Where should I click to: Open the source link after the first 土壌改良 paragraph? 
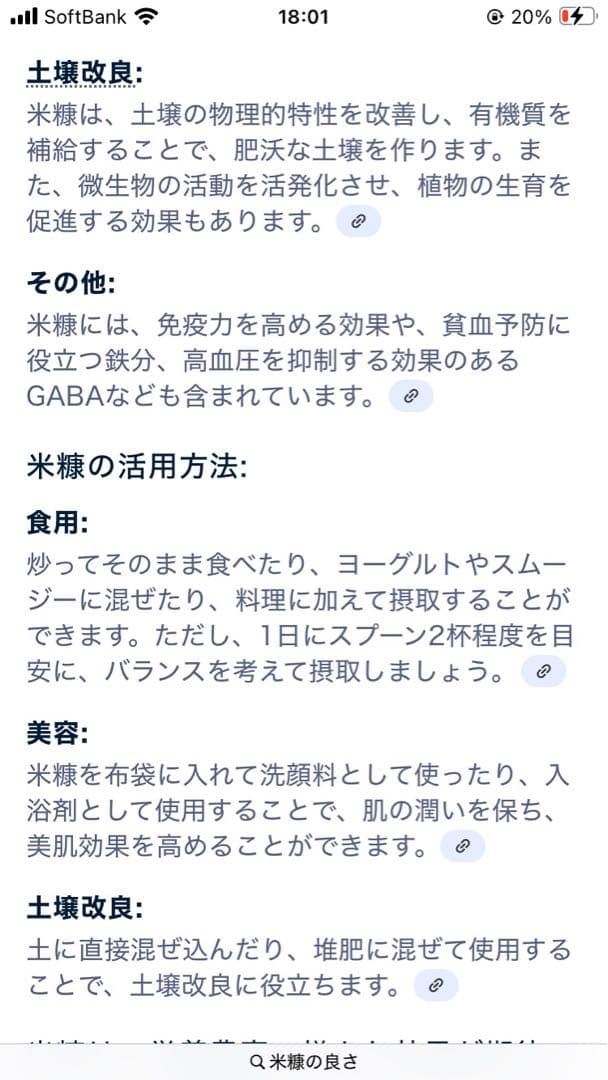tap(358, 221)
